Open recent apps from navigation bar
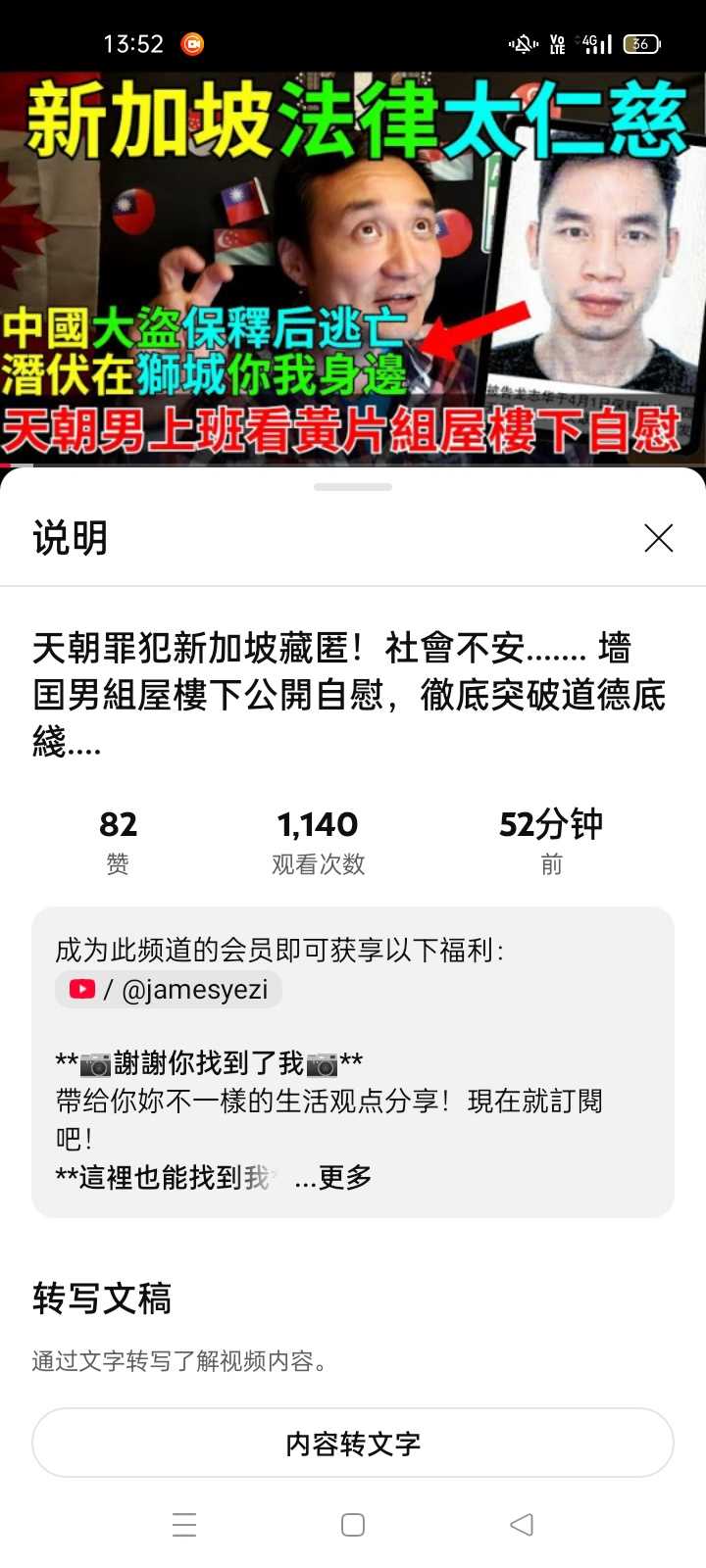This screenshot has height=1568, width=706. (184, 1524)
